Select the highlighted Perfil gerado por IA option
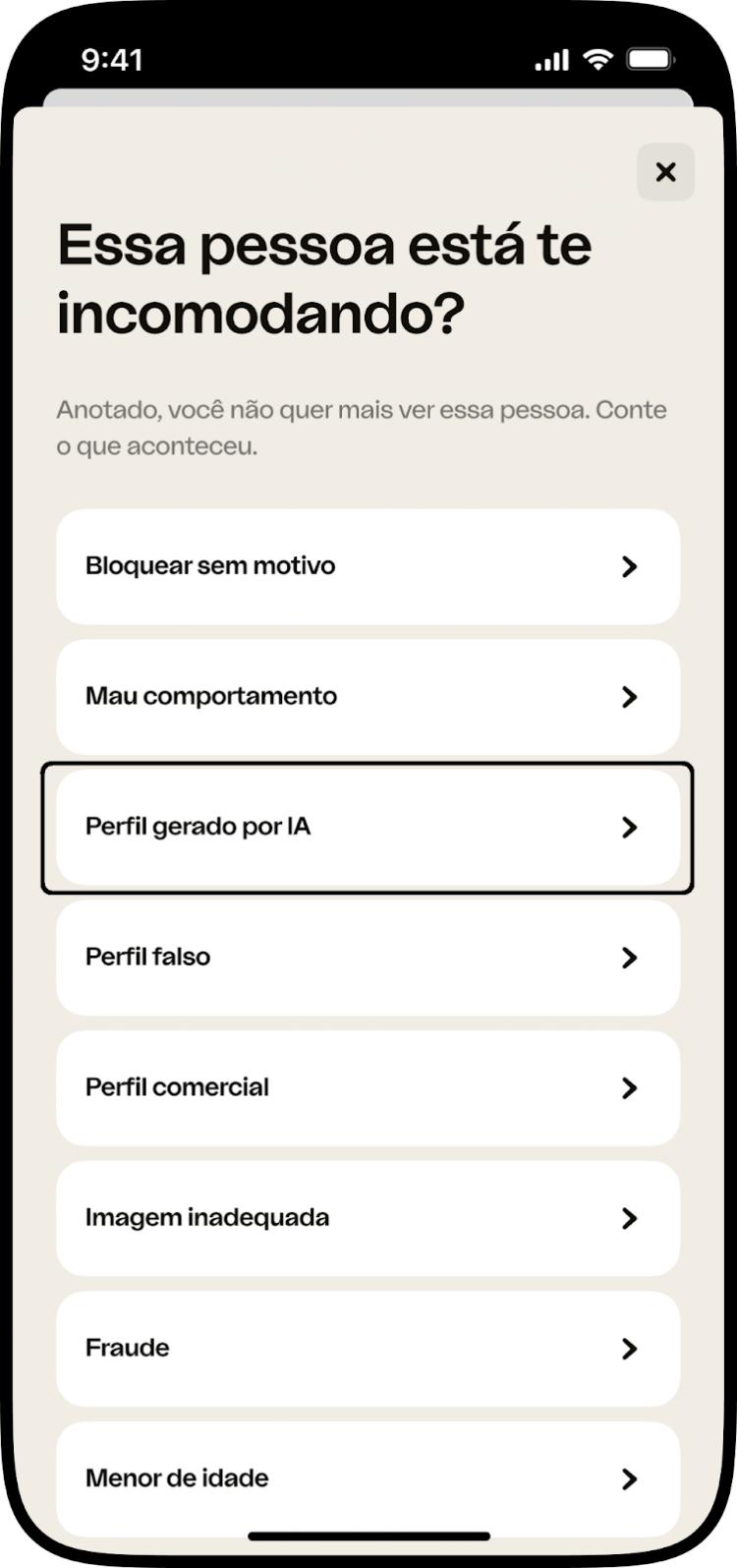 tap(295, 827)
